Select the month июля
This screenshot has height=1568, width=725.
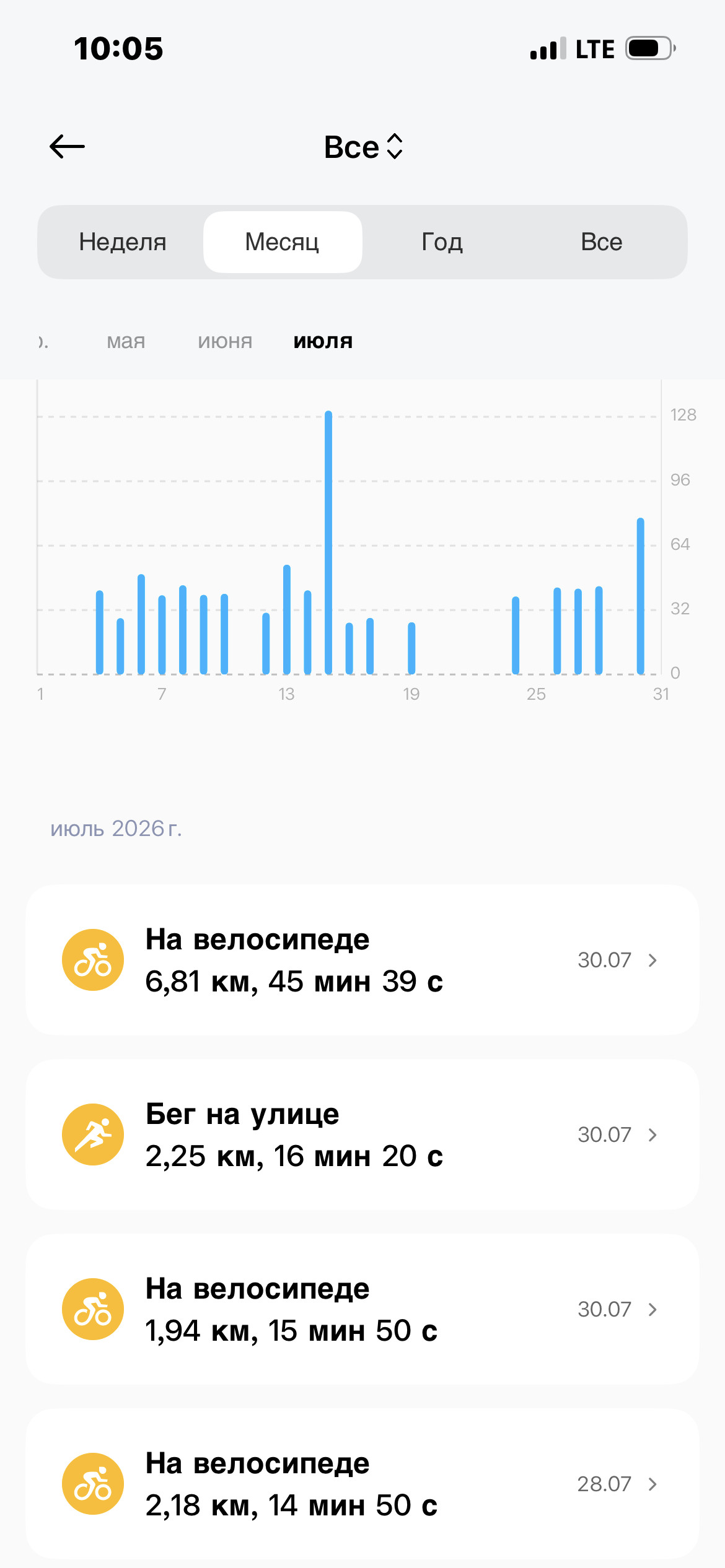(x=323, y=341)
